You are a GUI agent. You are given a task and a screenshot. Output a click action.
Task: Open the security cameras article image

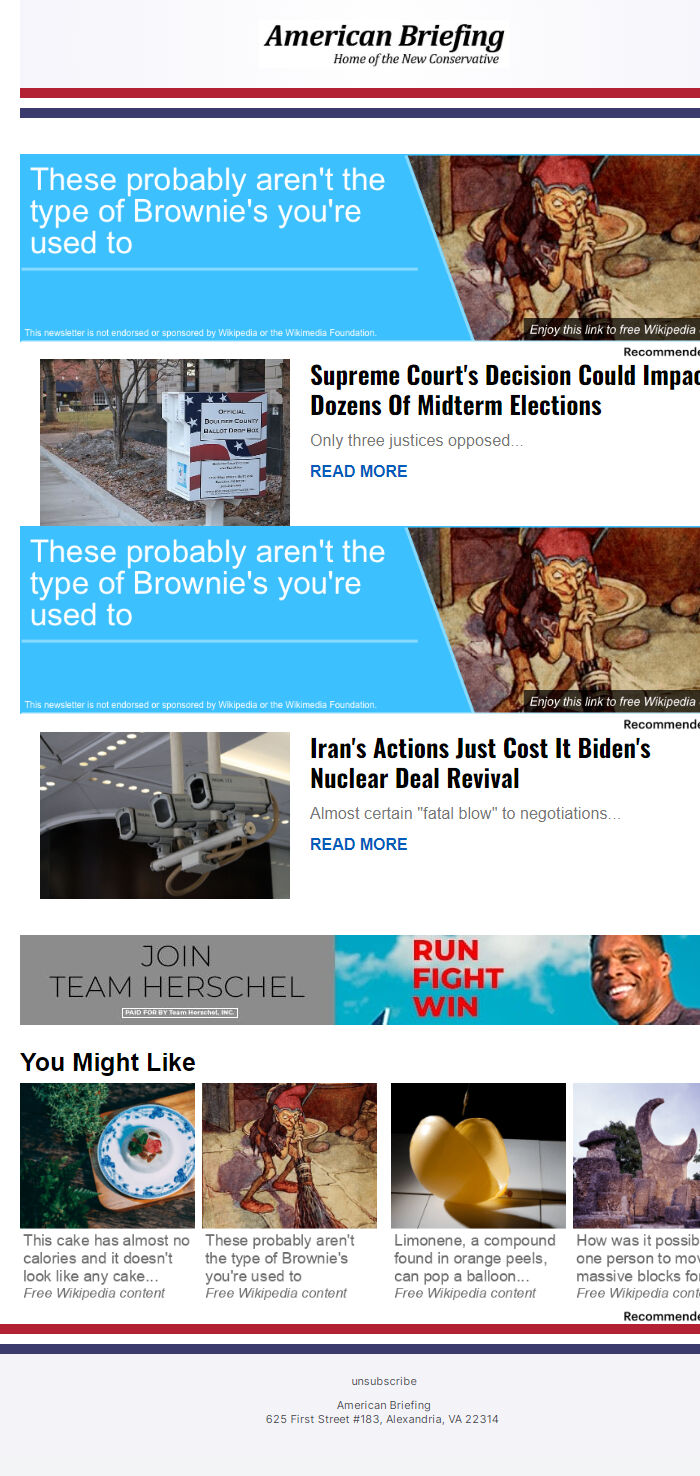165,815
